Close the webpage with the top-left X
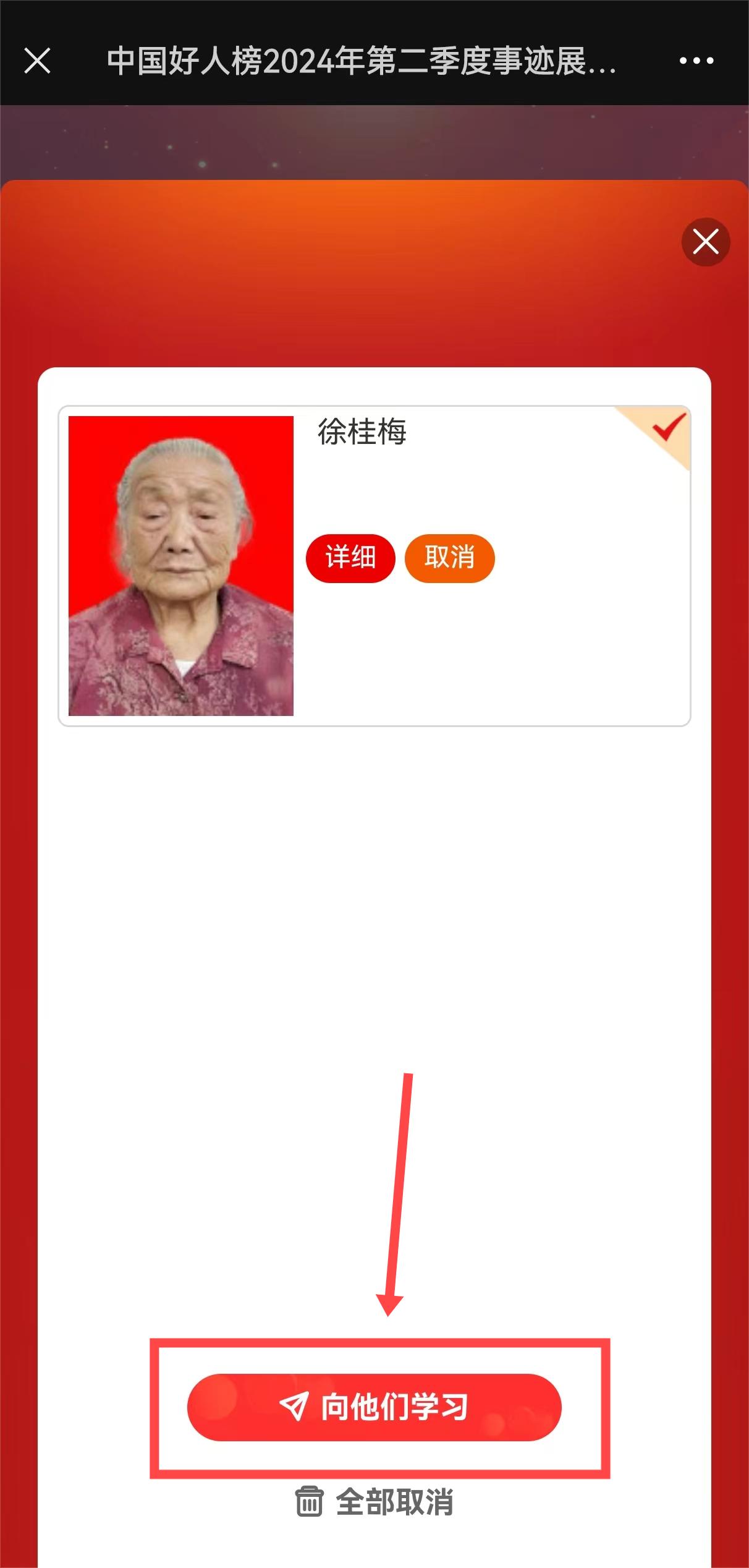This screenshot has width=749, height=1568. (37, 61)
